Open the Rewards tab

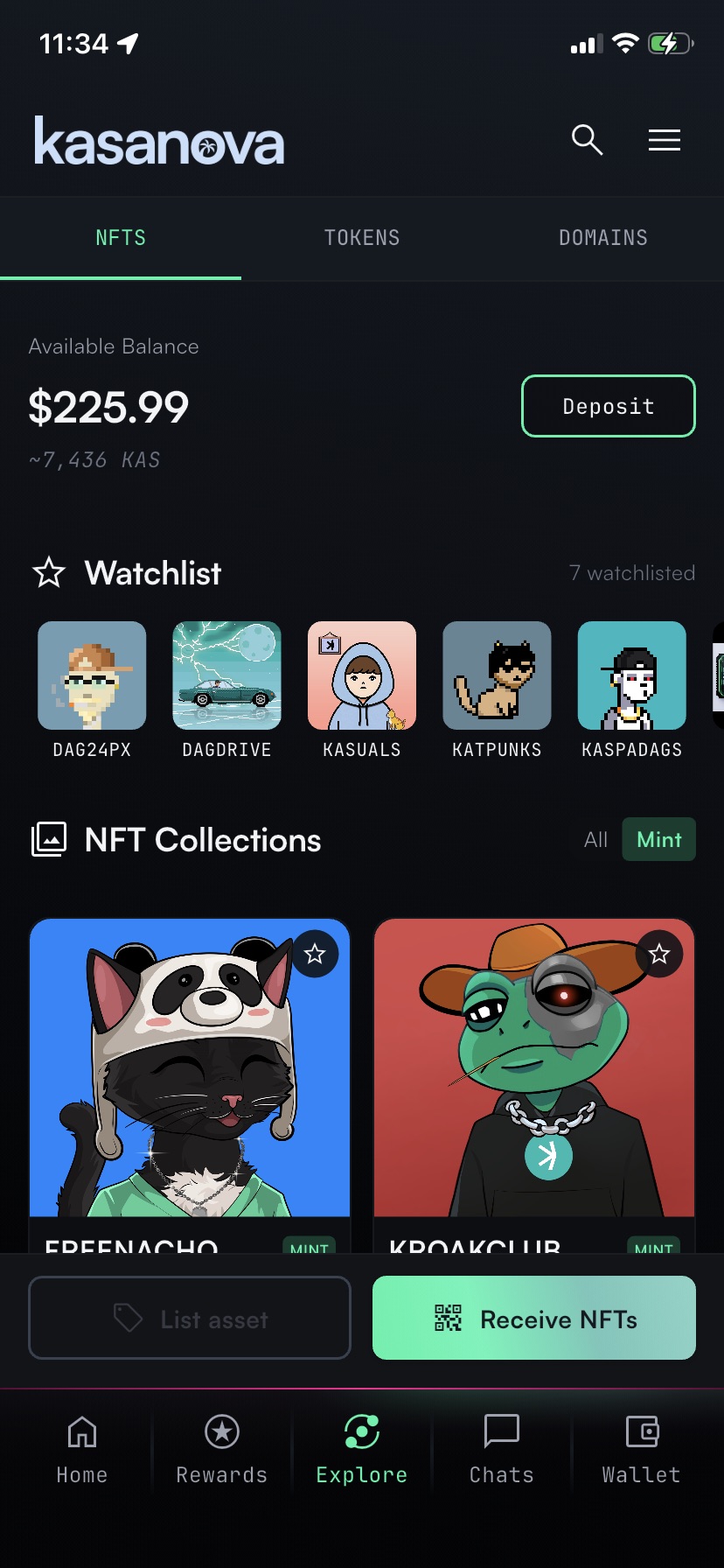(222, 1449)
